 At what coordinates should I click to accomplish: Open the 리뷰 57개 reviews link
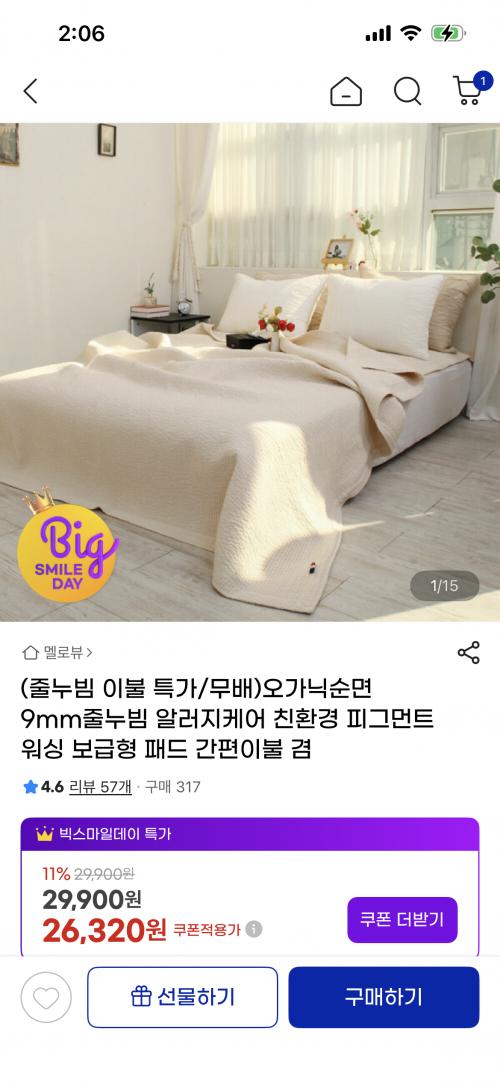(x=100, y=786)
